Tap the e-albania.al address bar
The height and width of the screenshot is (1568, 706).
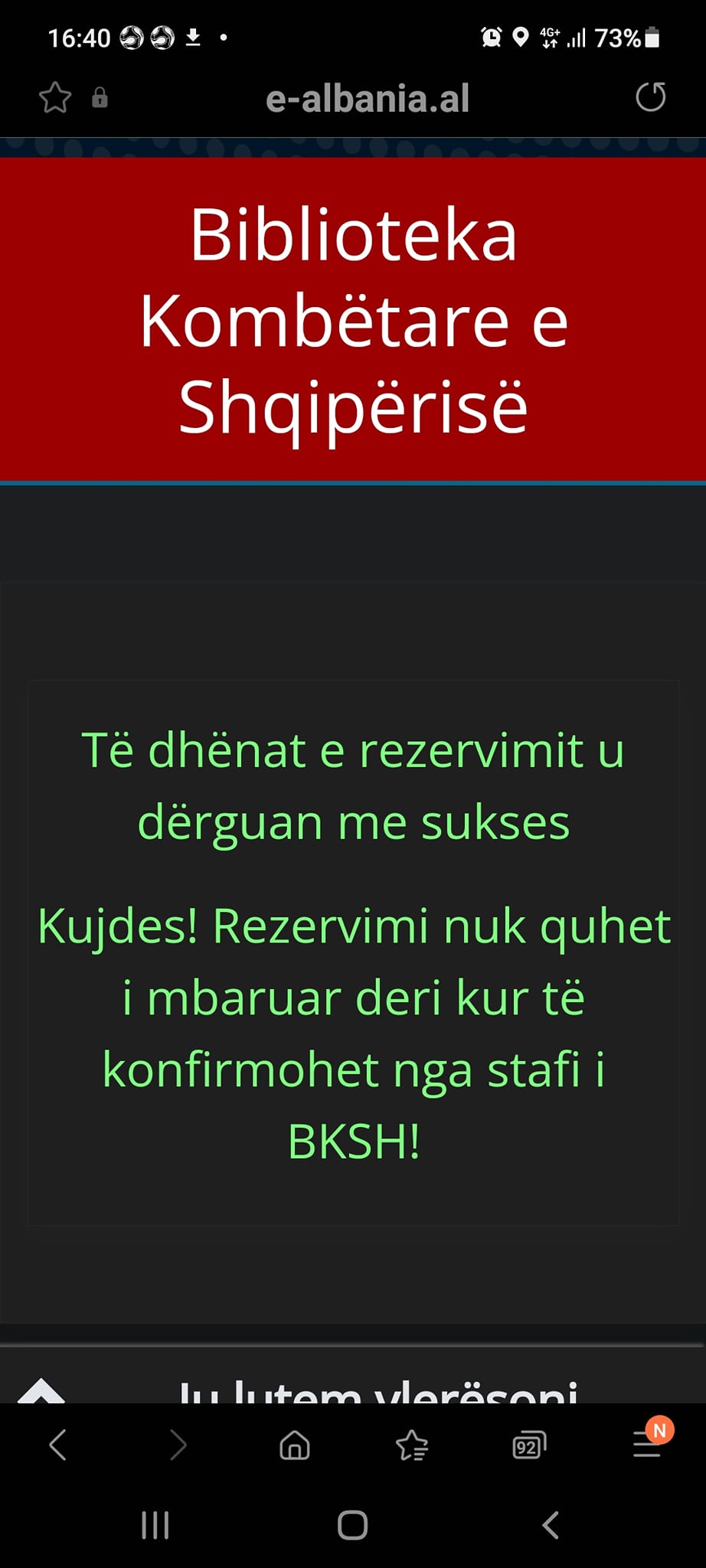[367, 99]
